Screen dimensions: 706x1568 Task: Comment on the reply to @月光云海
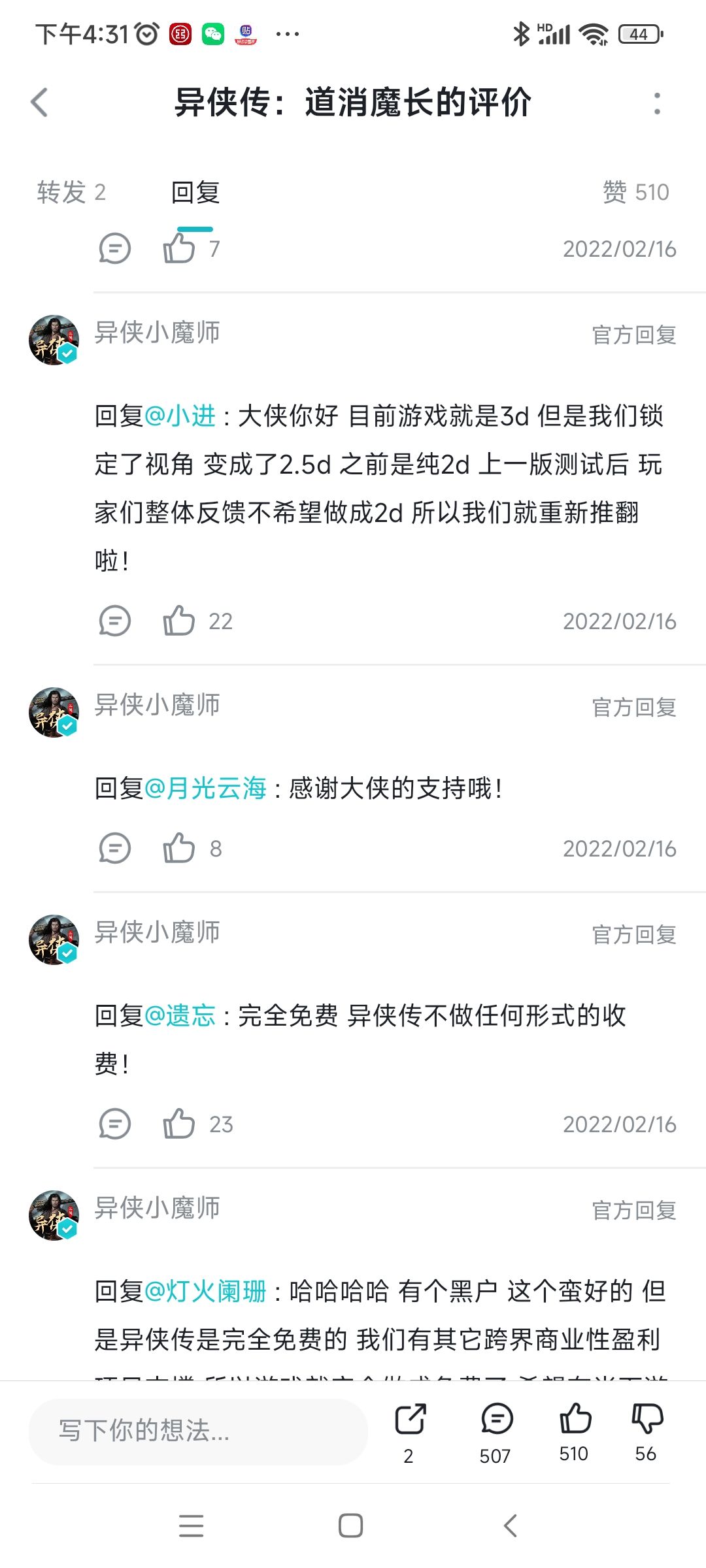point(115,848)
